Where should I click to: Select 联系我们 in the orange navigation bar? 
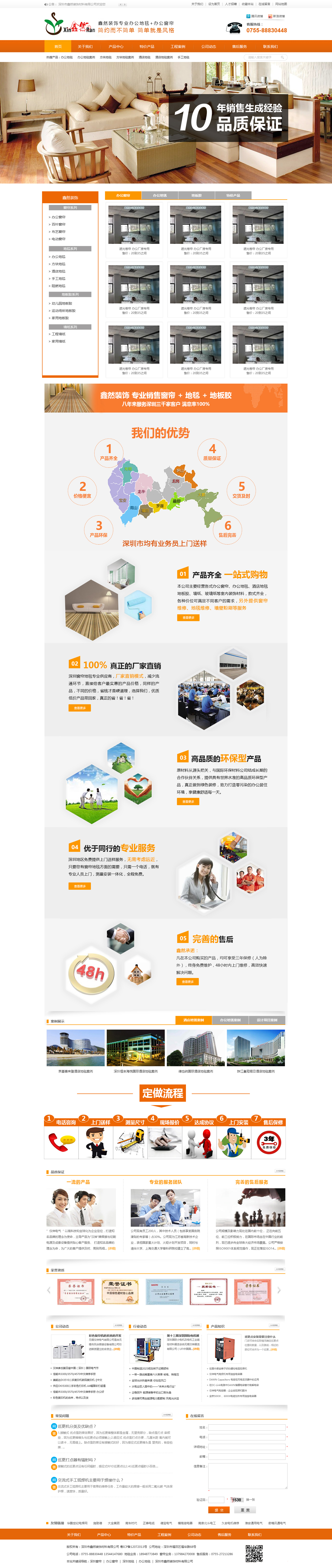click(270, 46)
